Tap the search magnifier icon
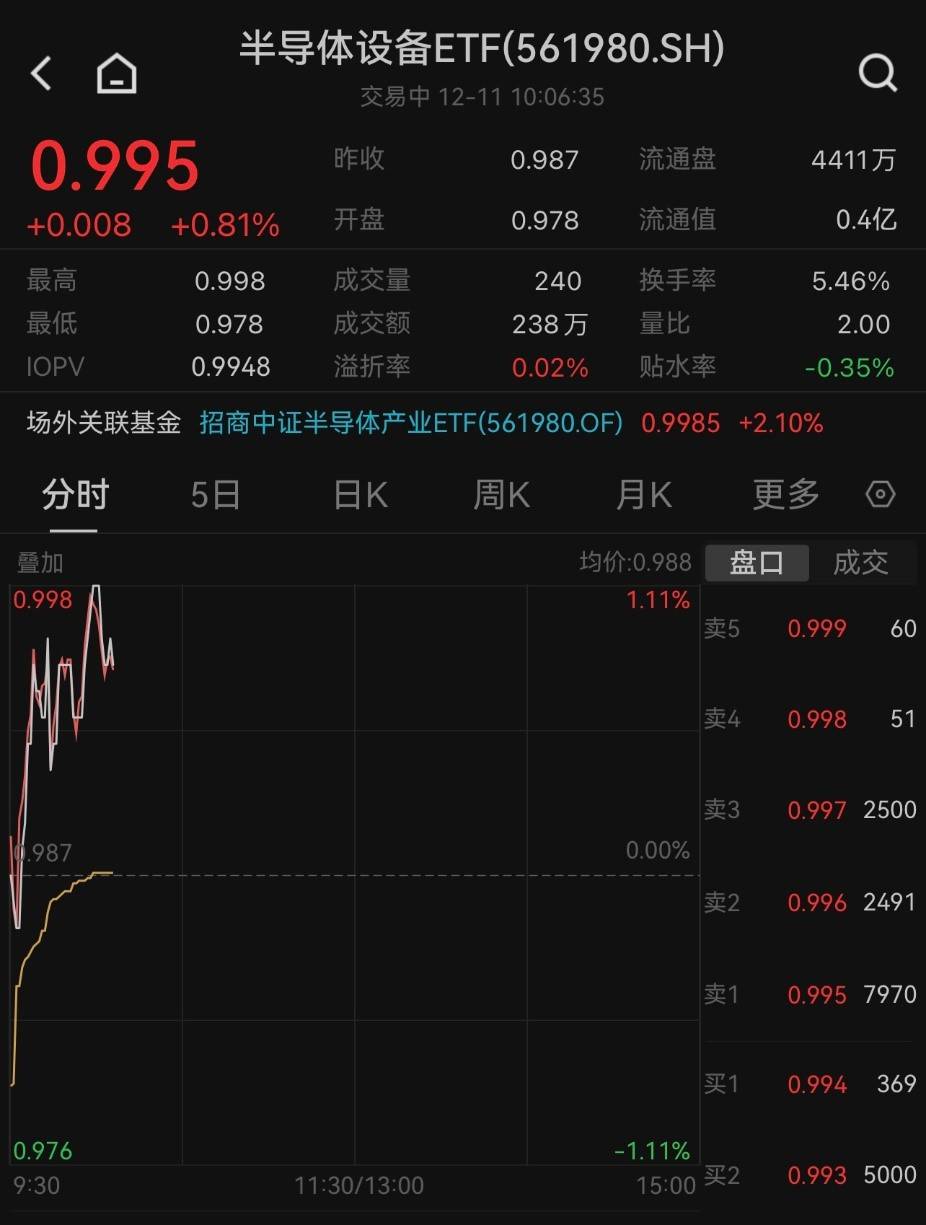 click(878, 73)
